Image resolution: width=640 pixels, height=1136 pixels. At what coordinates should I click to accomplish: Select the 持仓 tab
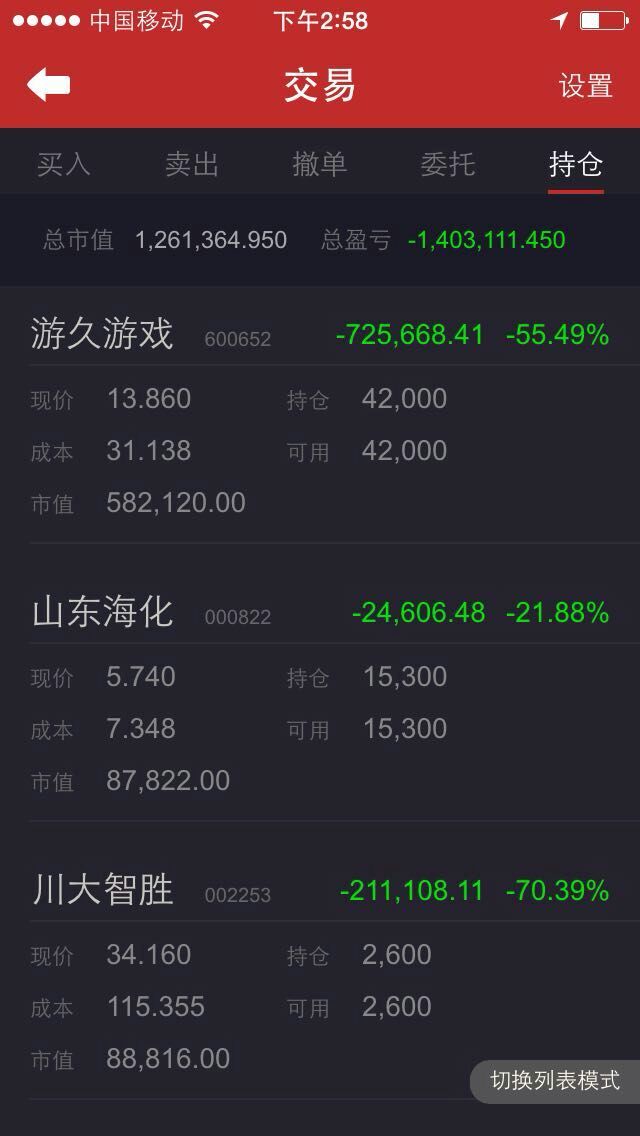(x=576, y=164)
